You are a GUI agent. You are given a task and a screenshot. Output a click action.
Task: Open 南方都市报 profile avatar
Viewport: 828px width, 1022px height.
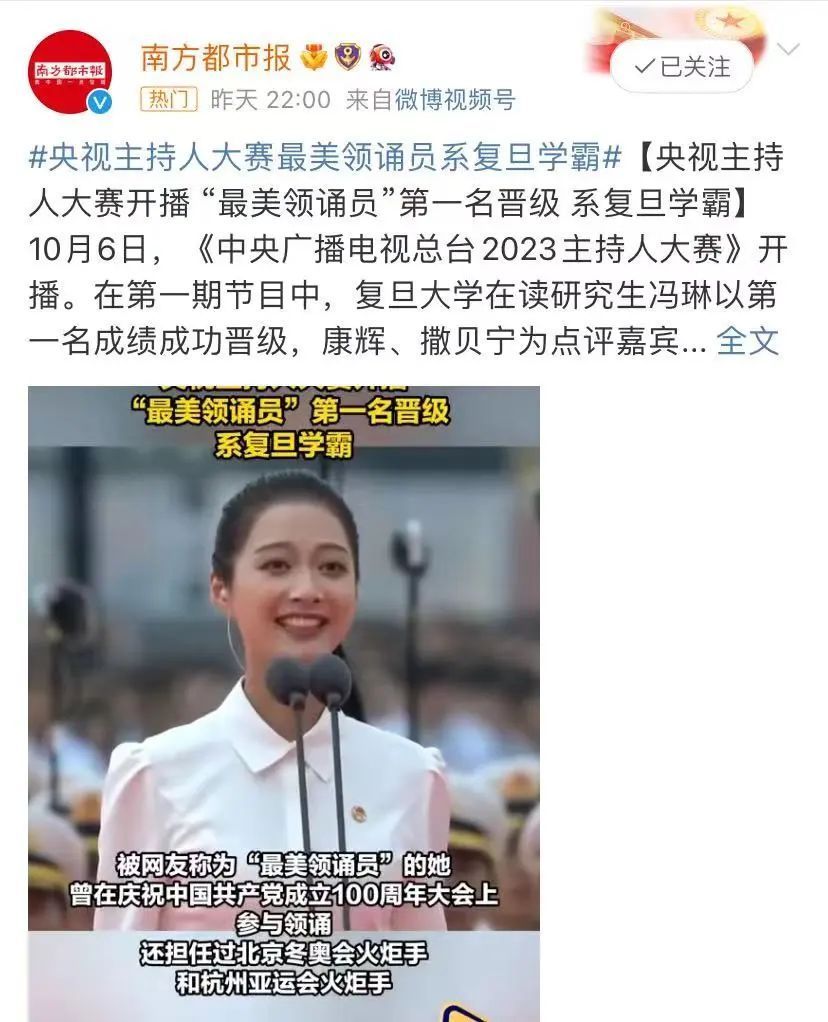click(x=70, y=72)
